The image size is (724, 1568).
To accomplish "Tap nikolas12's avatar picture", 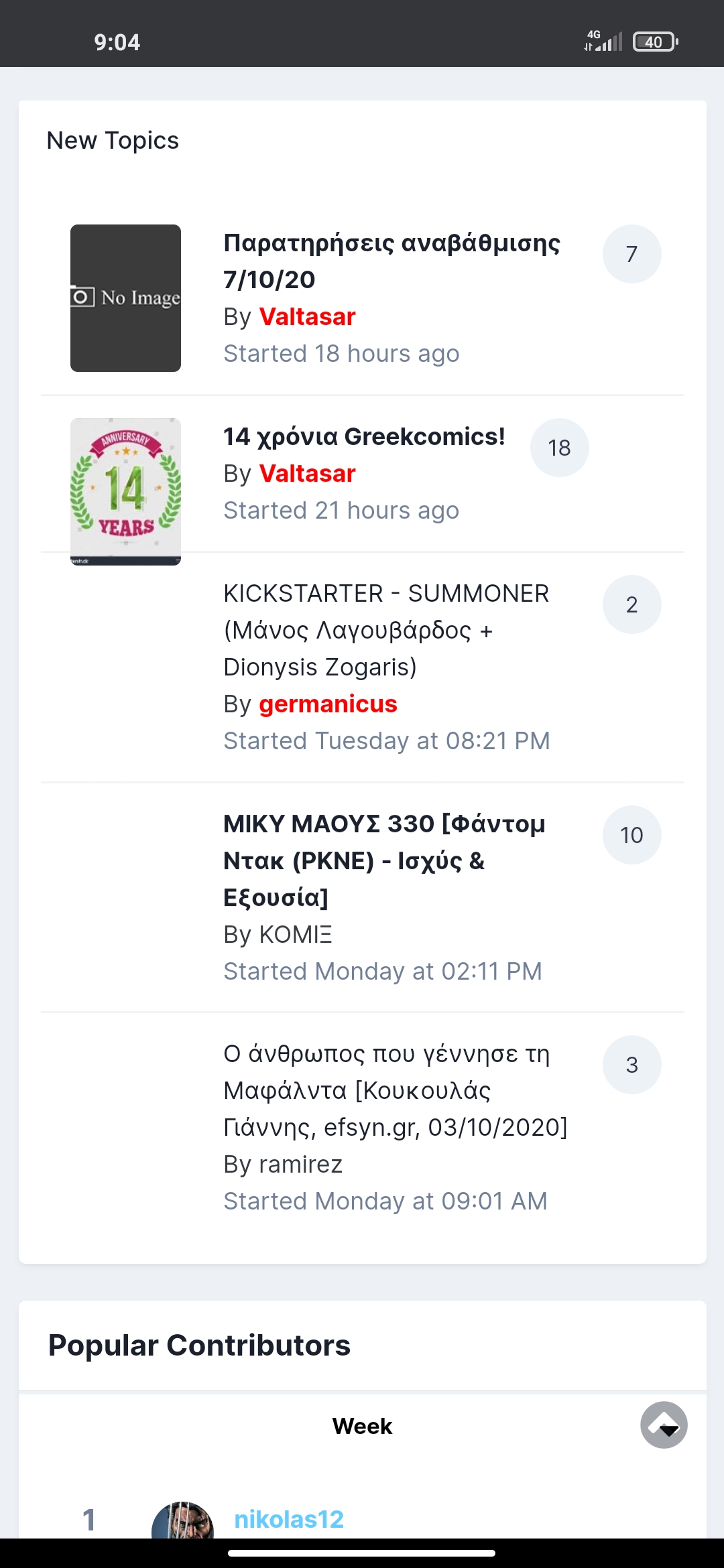I will [182, 1521].
